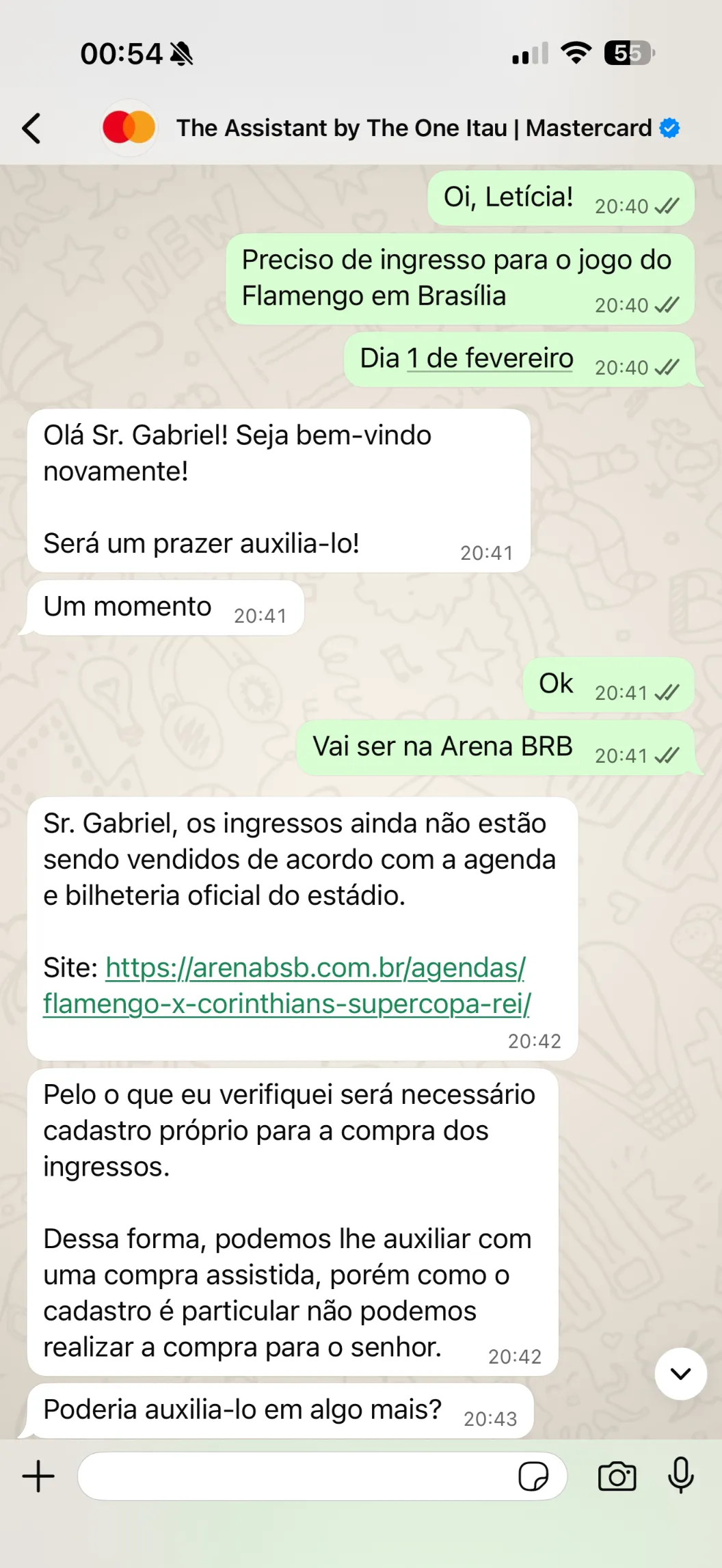722x1568 pixels.
Task: Focus the message text field
Action: (x=294, y=1476)
